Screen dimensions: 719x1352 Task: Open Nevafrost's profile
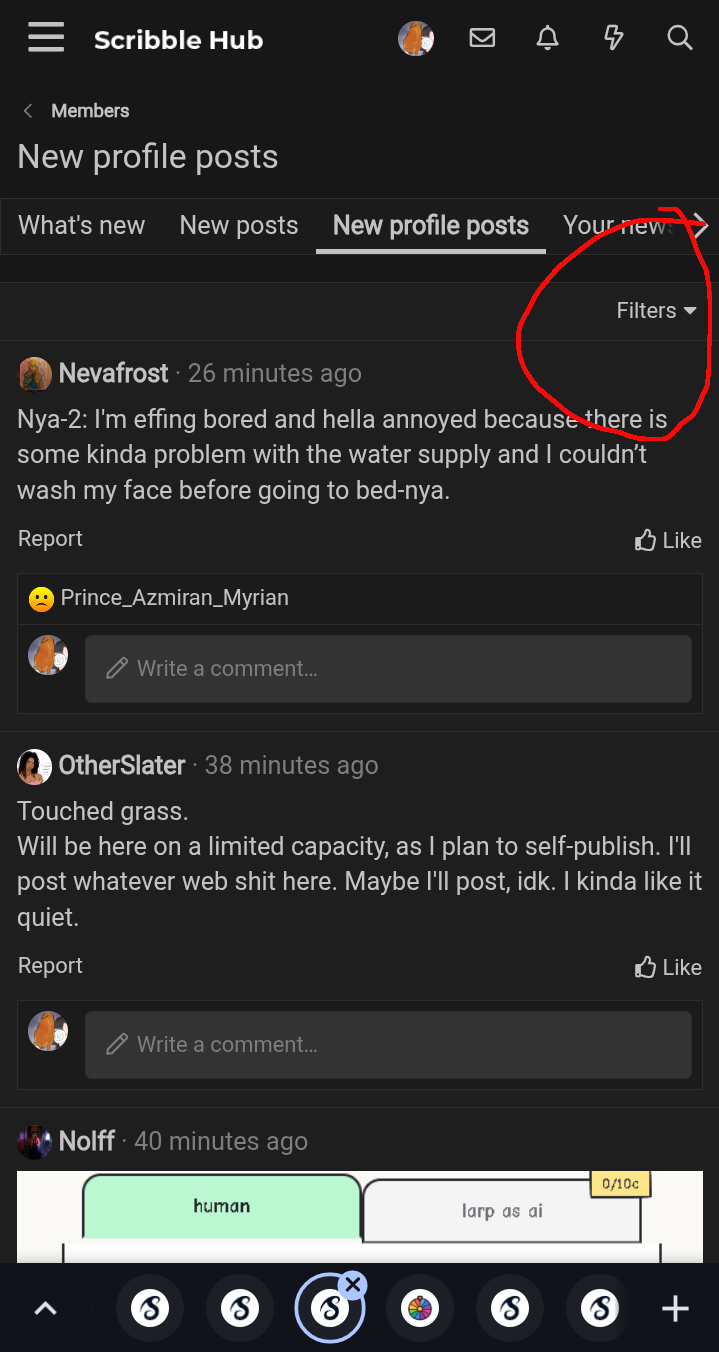click(113, 374)
